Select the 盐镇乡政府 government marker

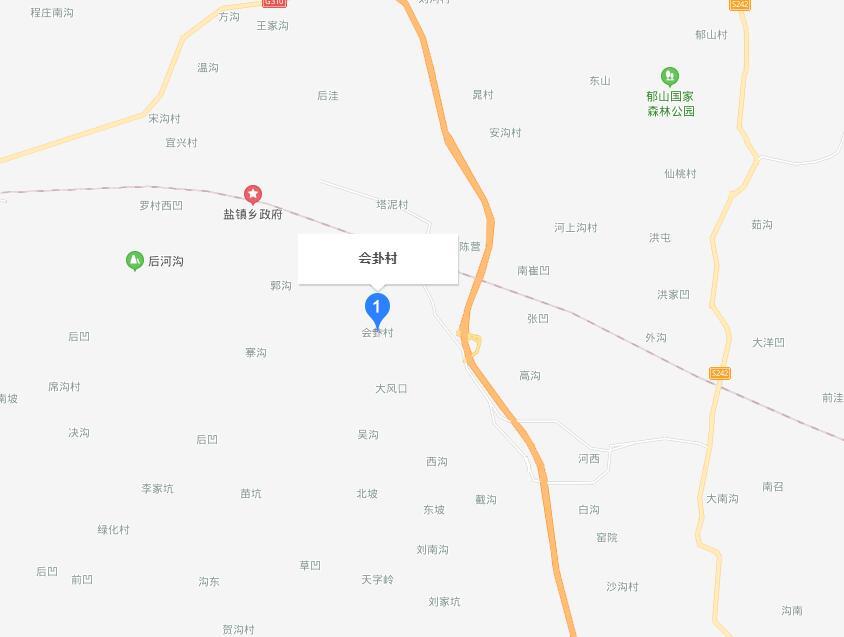click(x=253, y=194)
